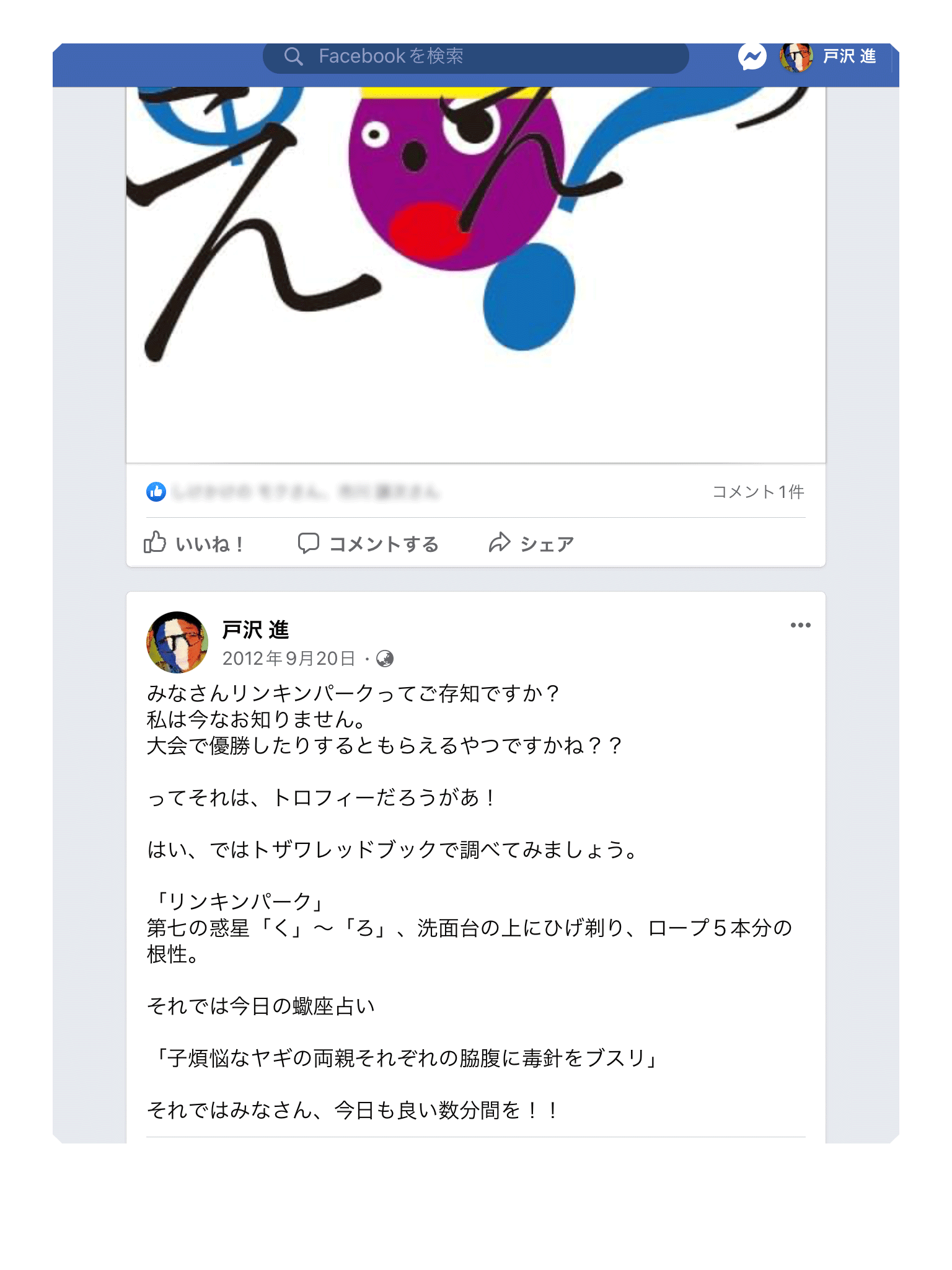Open the colorful illustration post image
The image size is (952, 1270).
click(x=475, y=273)
